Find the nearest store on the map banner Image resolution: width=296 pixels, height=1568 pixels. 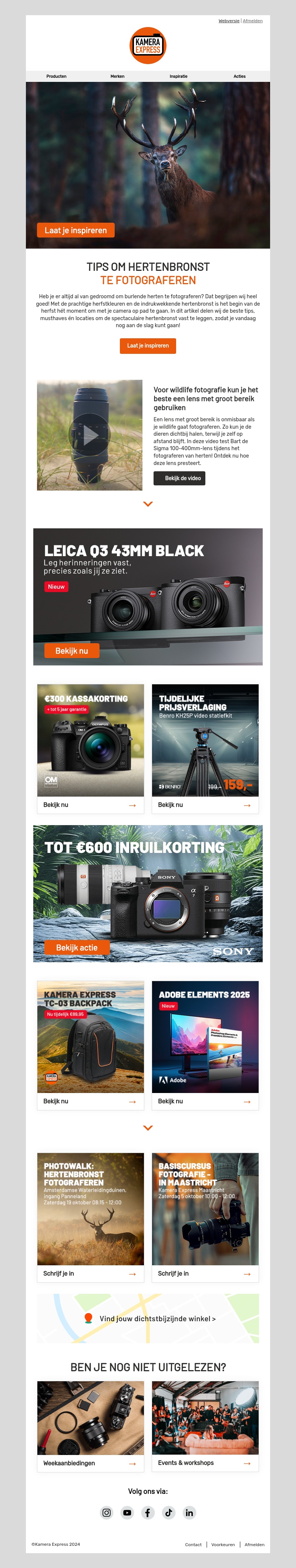point(157,1319)
